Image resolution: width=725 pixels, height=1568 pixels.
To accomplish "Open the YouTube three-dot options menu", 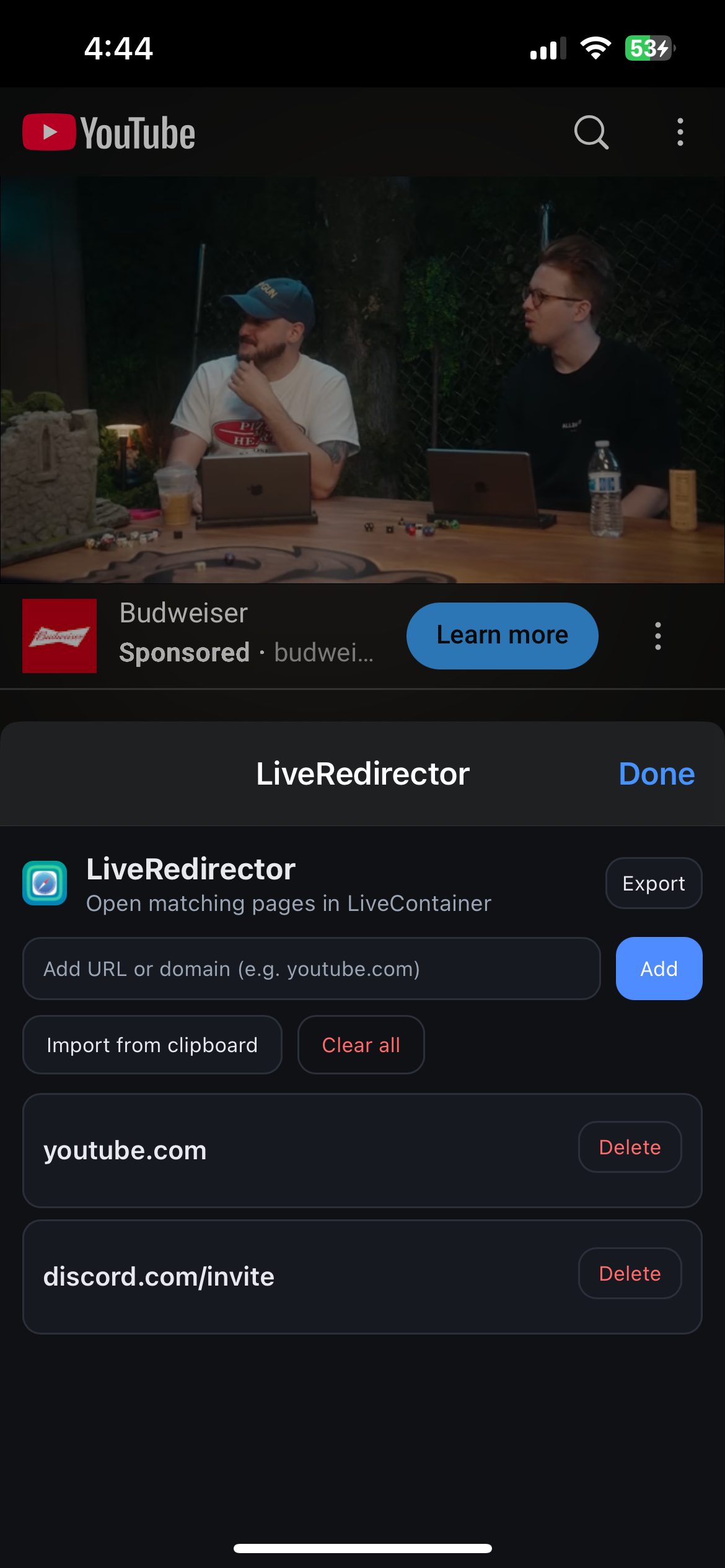I will click(x=680, y=131).
